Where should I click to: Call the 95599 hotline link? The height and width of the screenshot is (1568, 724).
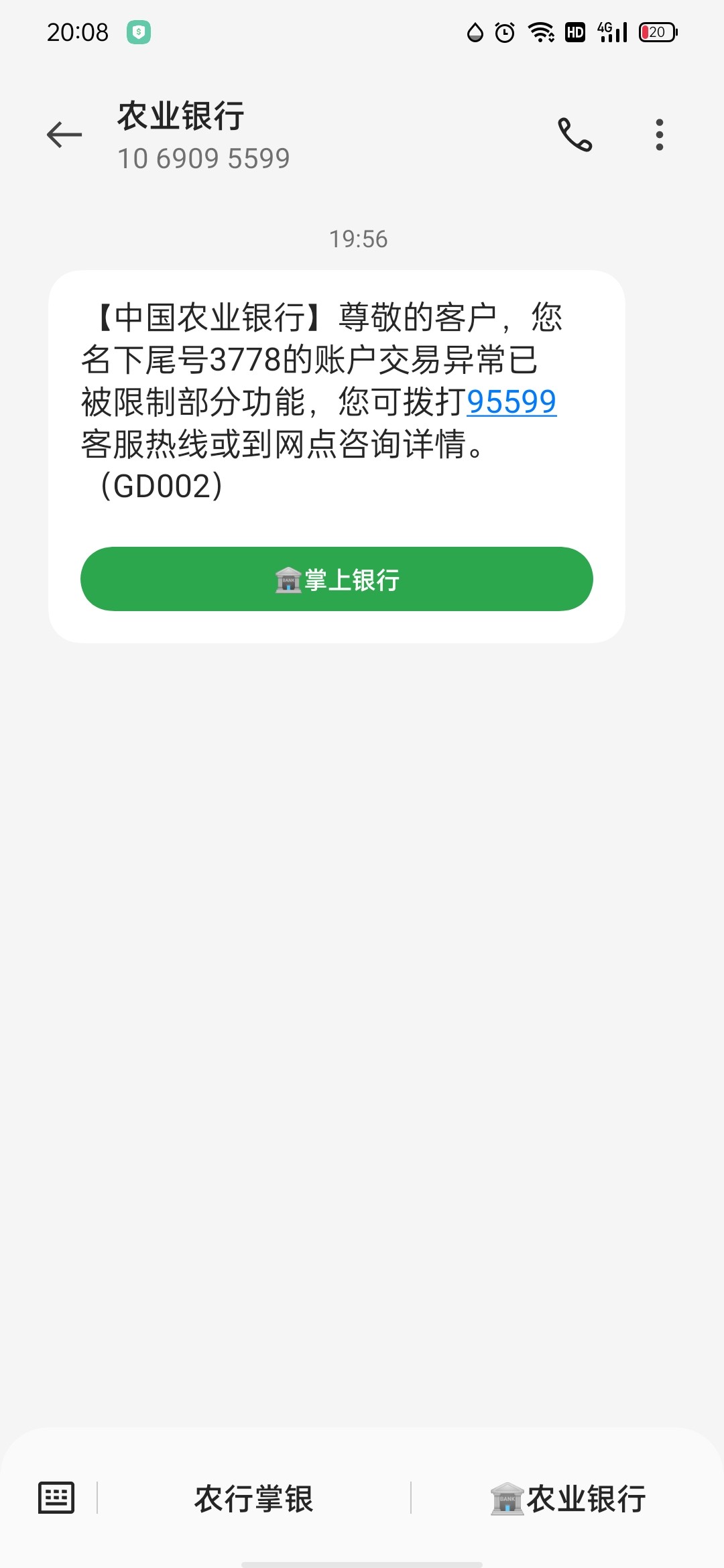pyautogui.click(x=513, y=402)
